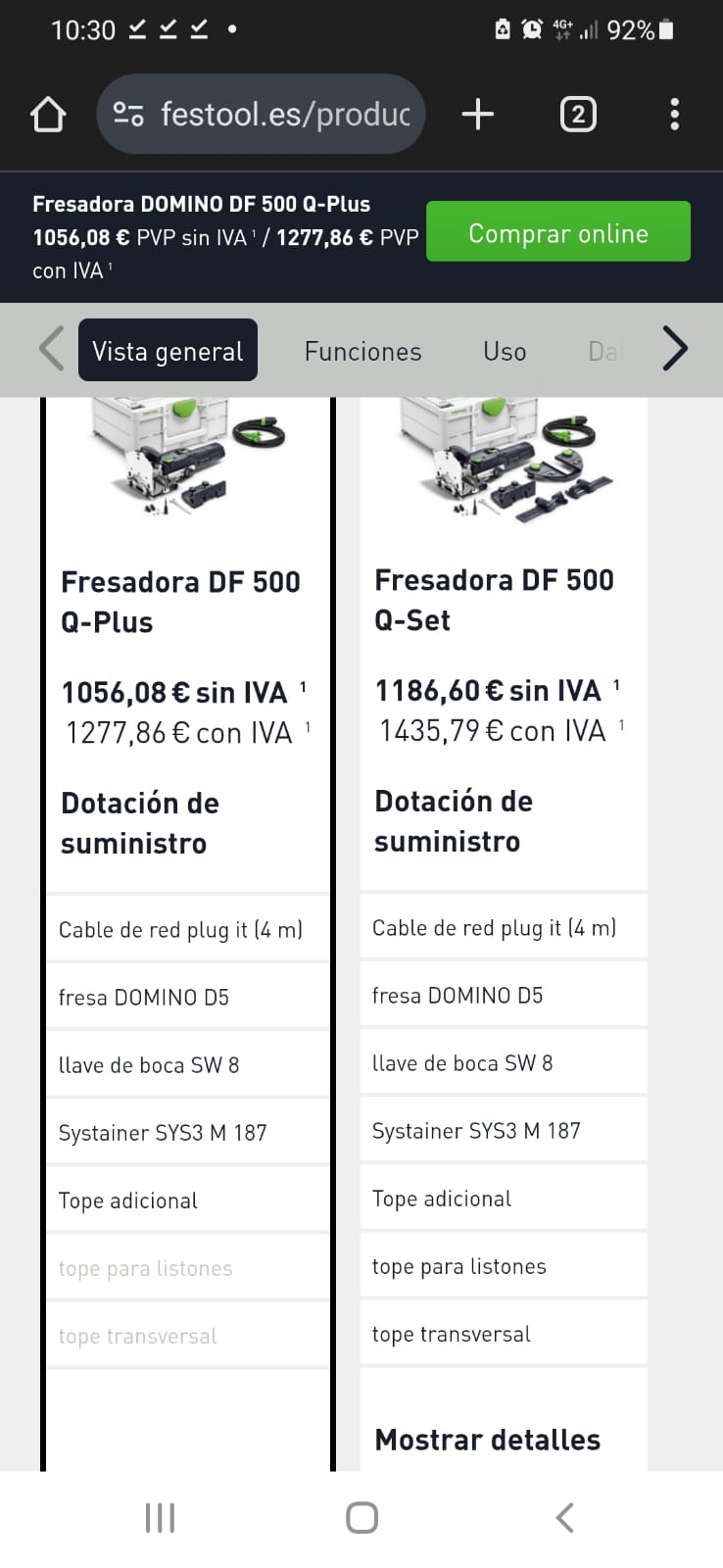Show previous tabs with left arrow

[51, 349]
